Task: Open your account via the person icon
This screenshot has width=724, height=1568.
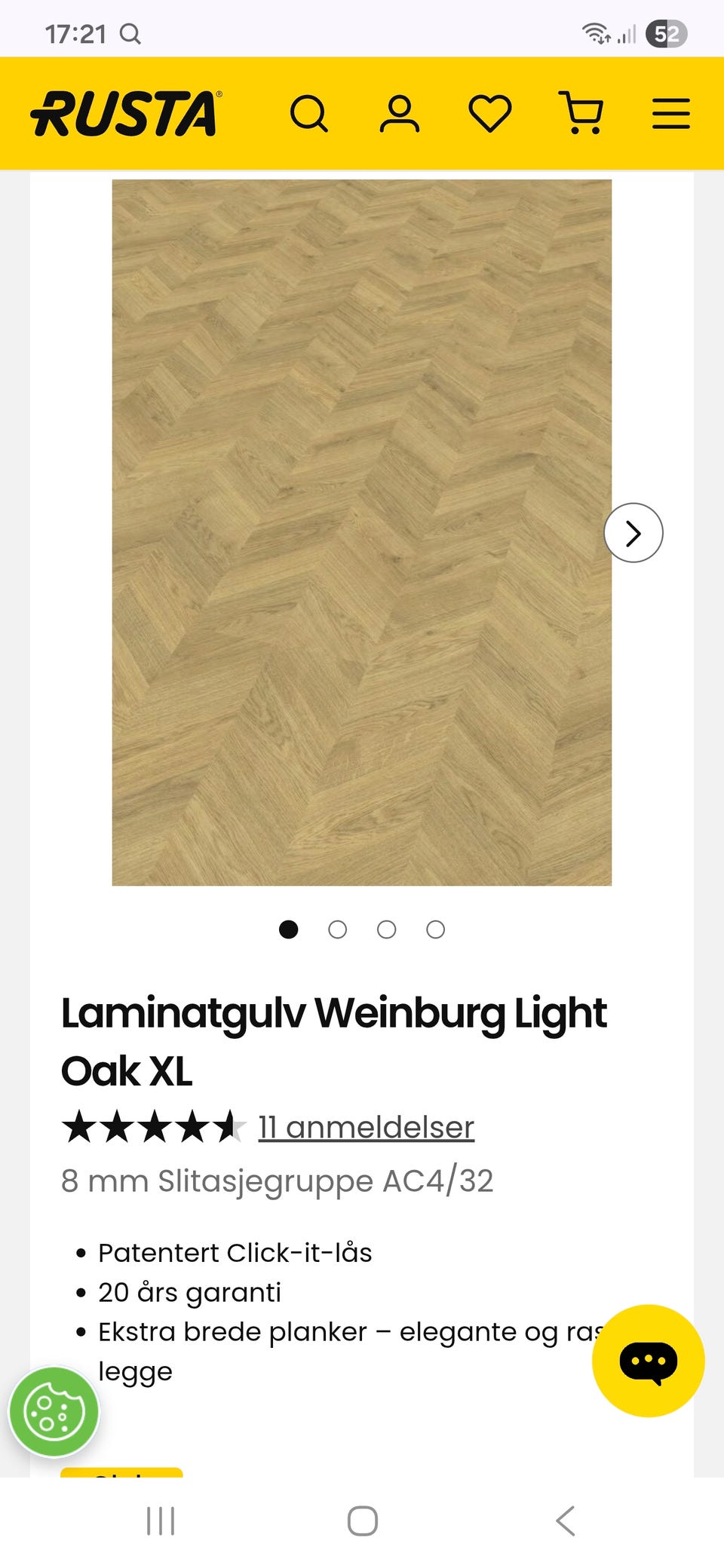Action: pyautogui.click(x=400, y=114)
